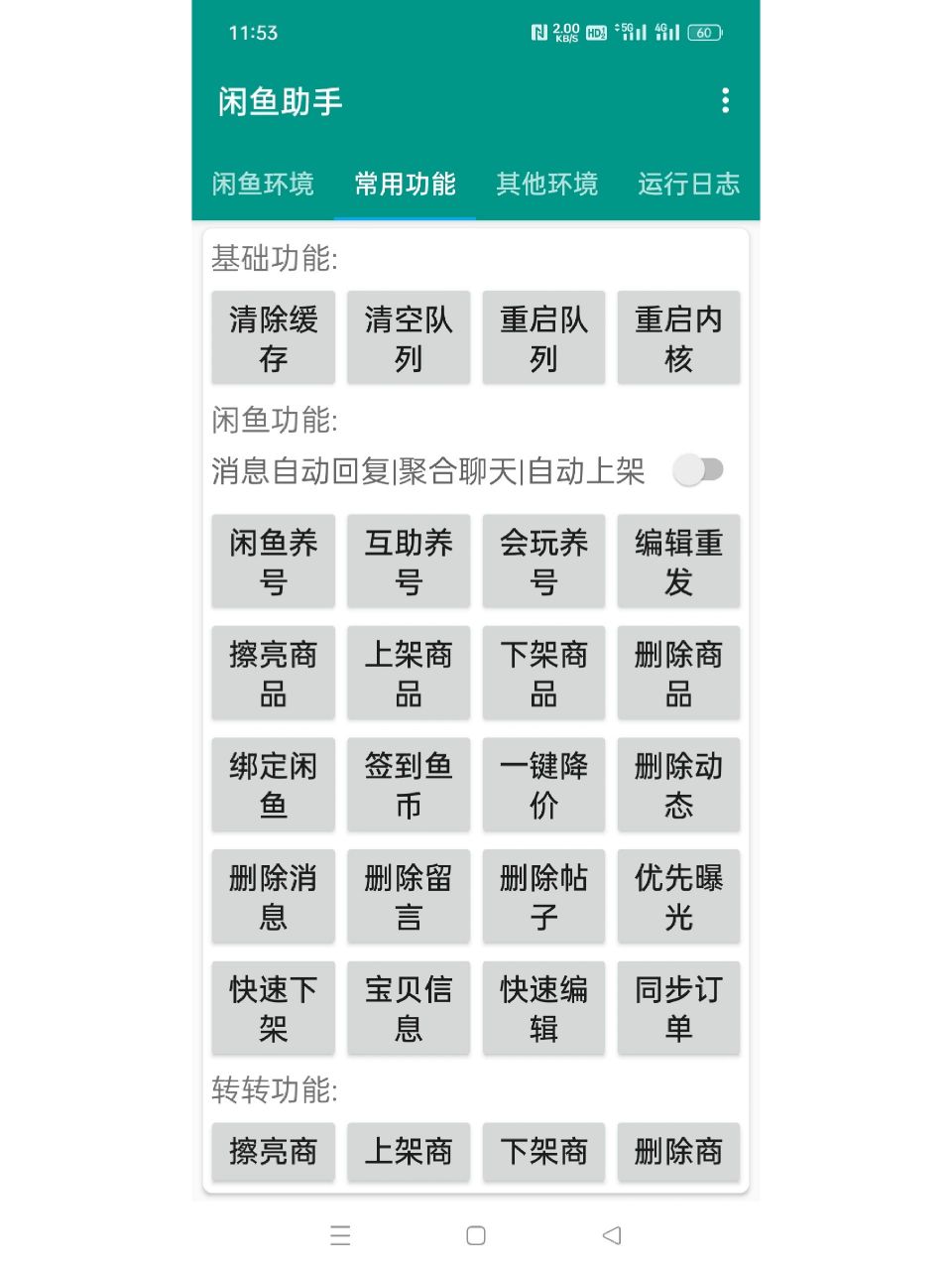Screen dimensions: 952x1270
Task: Click the 清除缓存 button
Action: (273, 337)
